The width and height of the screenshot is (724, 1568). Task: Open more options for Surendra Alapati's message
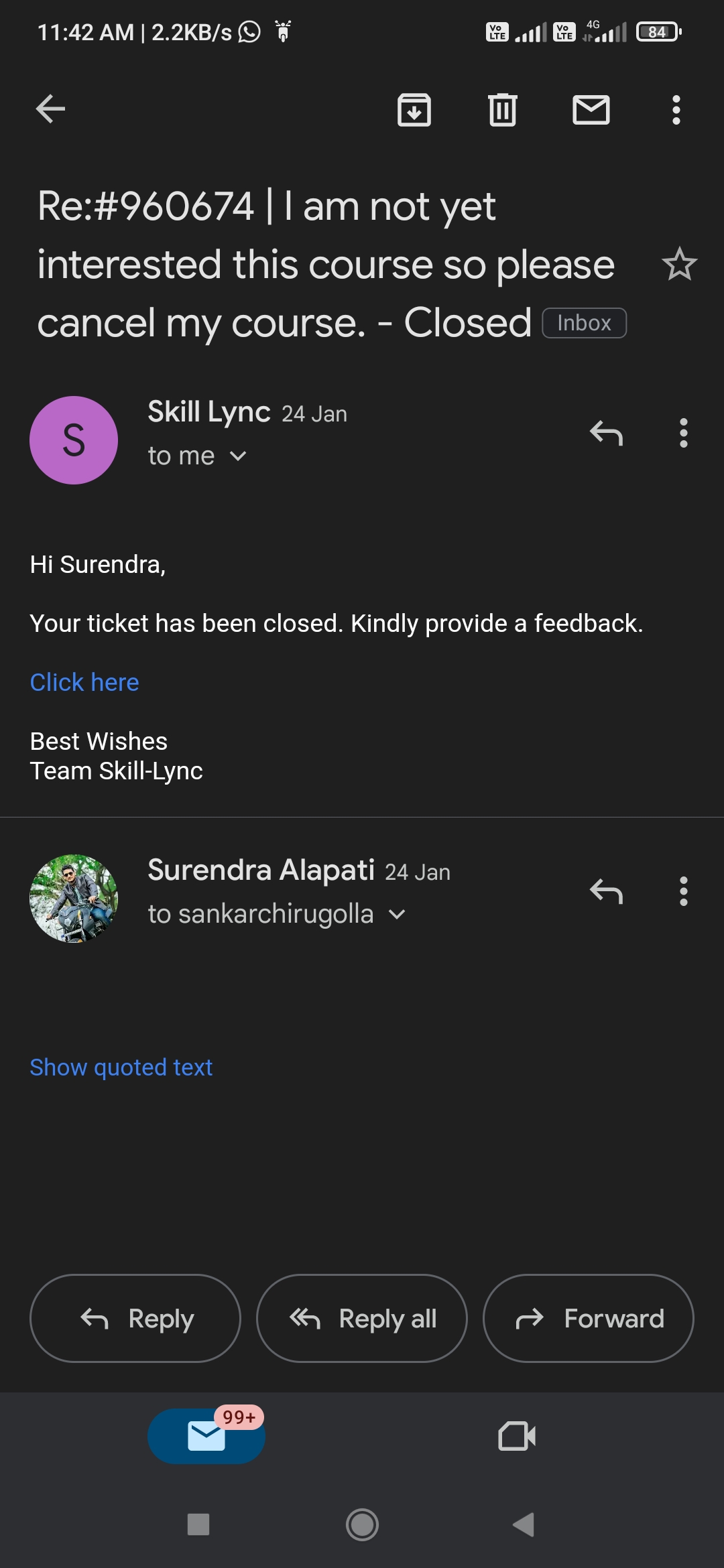pyautogui.click(x=683, y=891)
